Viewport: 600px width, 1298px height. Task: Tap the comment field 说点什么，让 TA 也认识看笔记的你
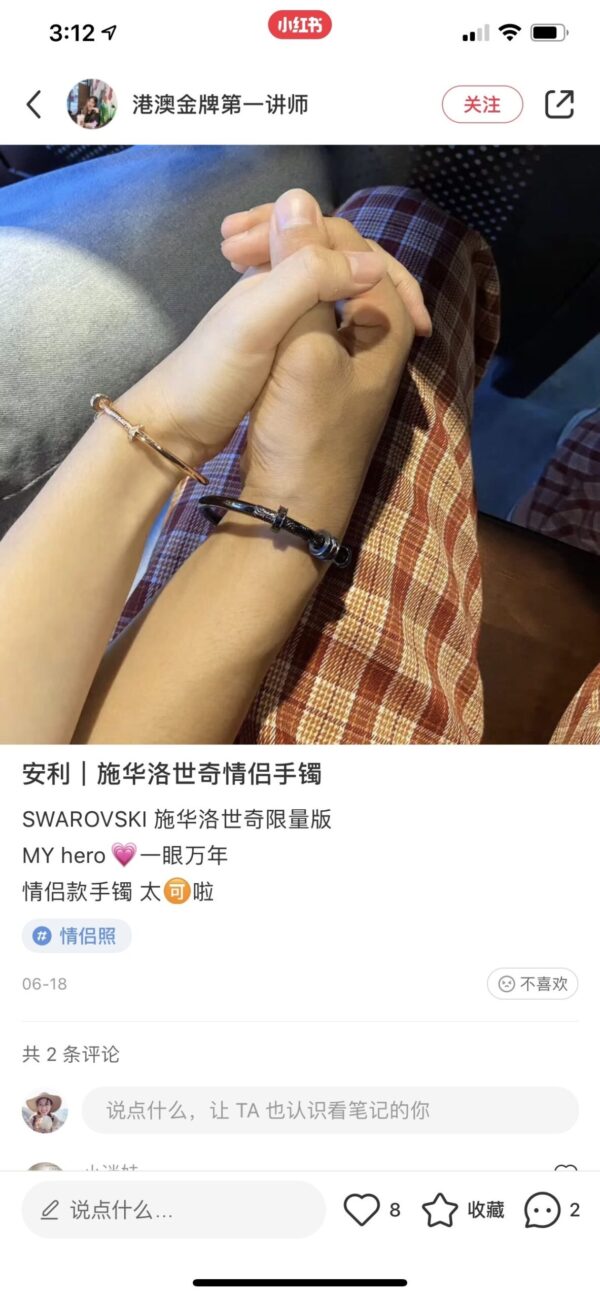[330, 1110]
